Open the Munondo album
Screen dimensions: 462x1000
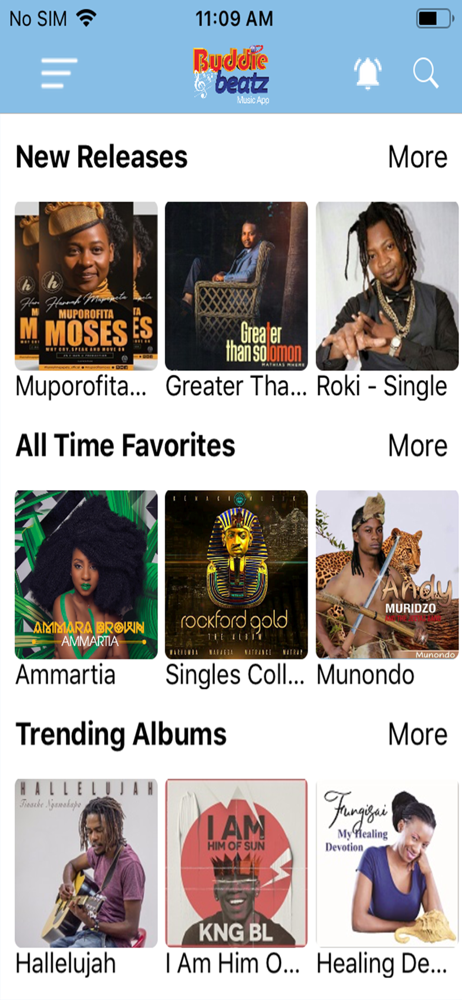point(387,575)
